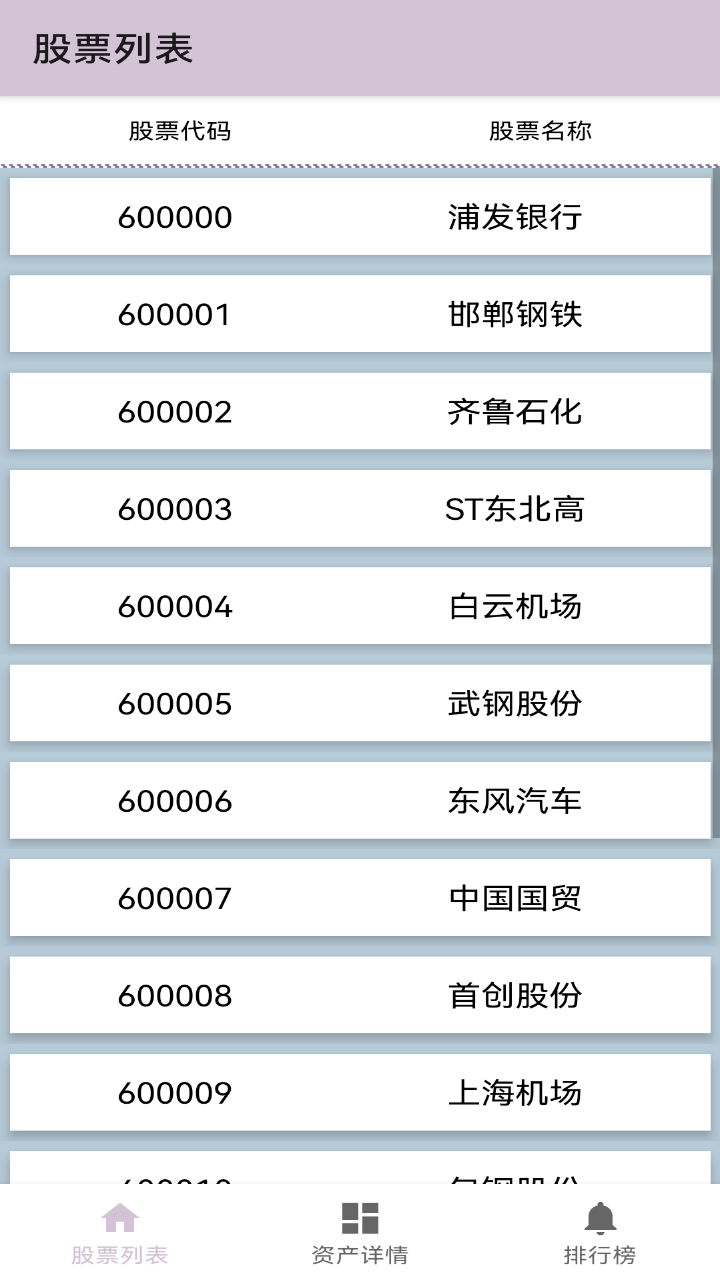Click the 股票代码 column header

click(x=180, y=131)
